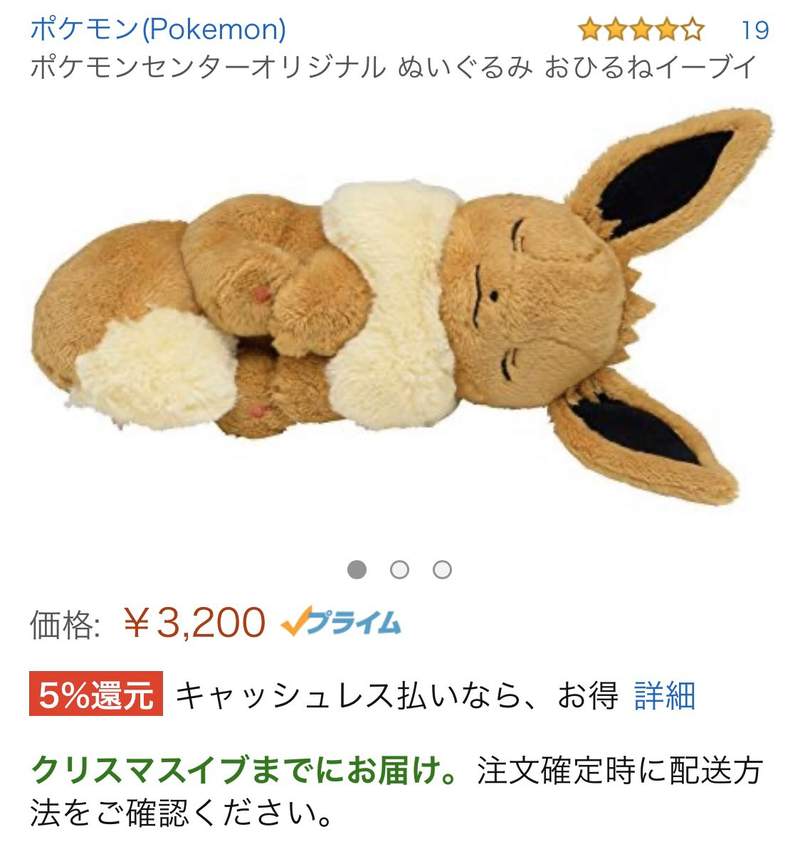Open the Eevee plush product image
Image resolution: width=800 pixels, height=849 pixels.
tap(400, 310)
